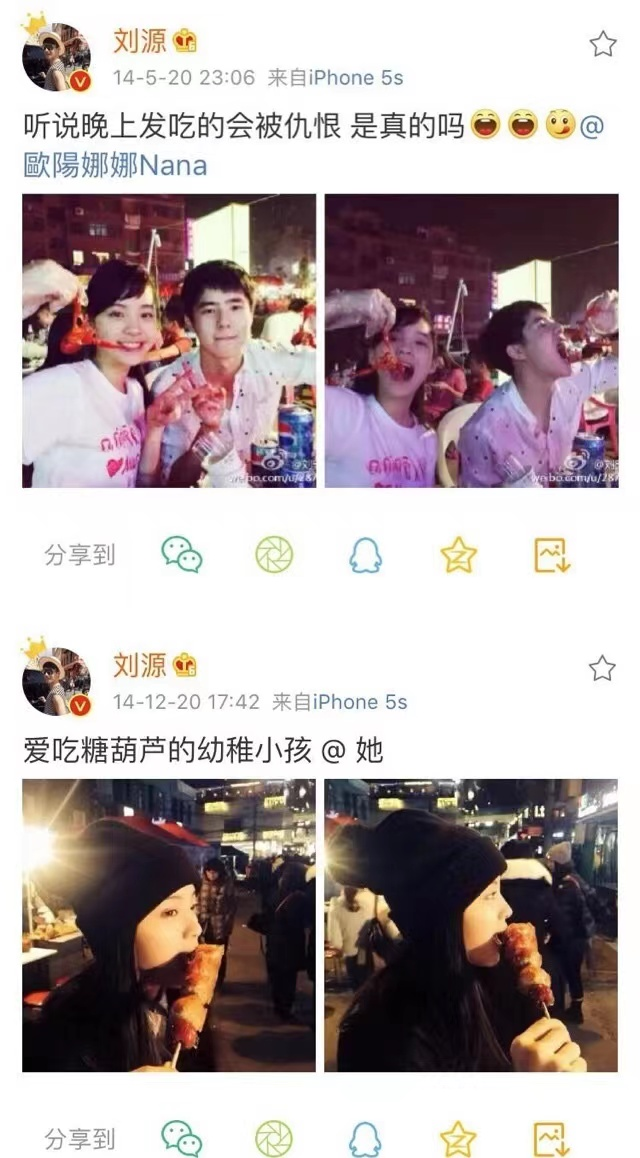640x1158 pixels.
Task: Open the second crayfish photo in the 14-5-20 post
Action: pyautogui.click(x=471, y=341)
